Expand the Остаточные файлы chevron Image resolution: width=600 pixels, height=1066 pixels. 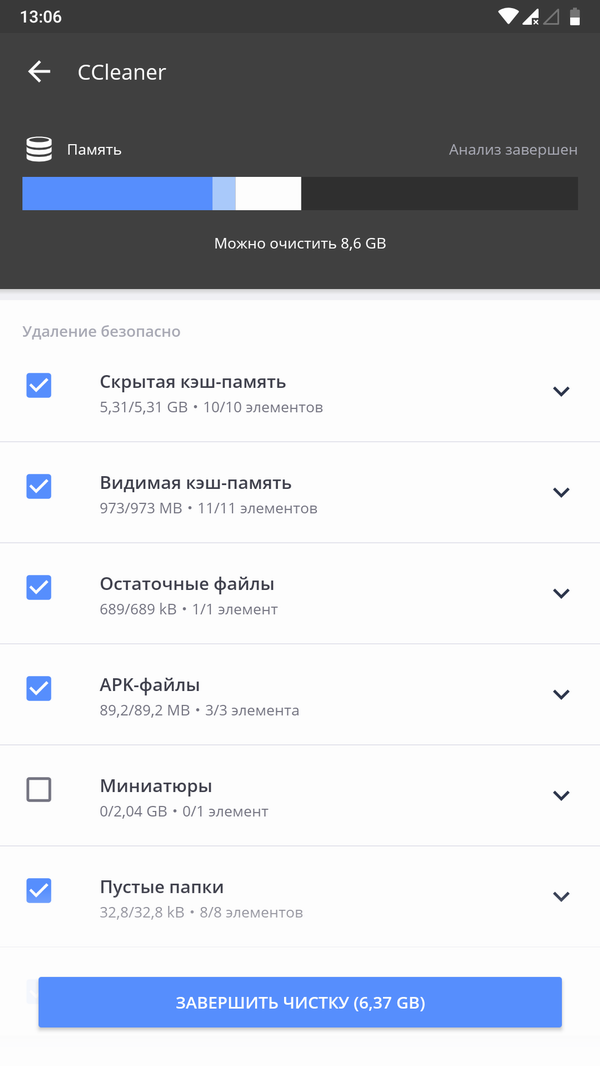click(x=561, y=594)
